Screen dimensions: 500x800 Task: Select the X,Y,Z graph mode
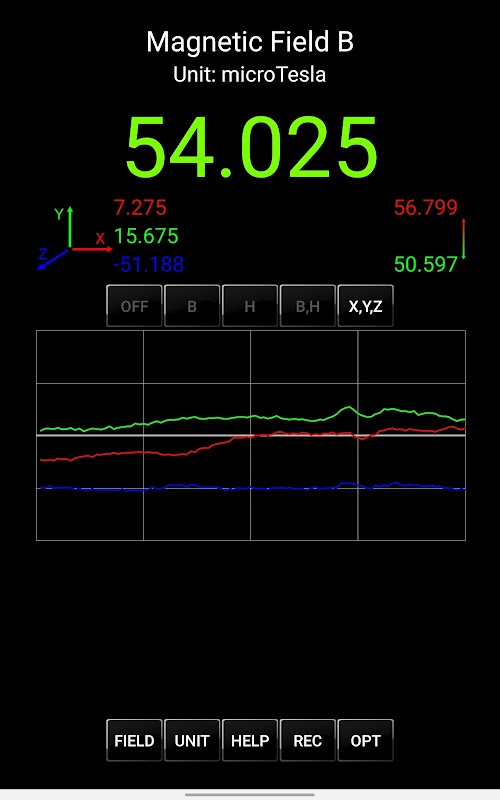point(365,306)
